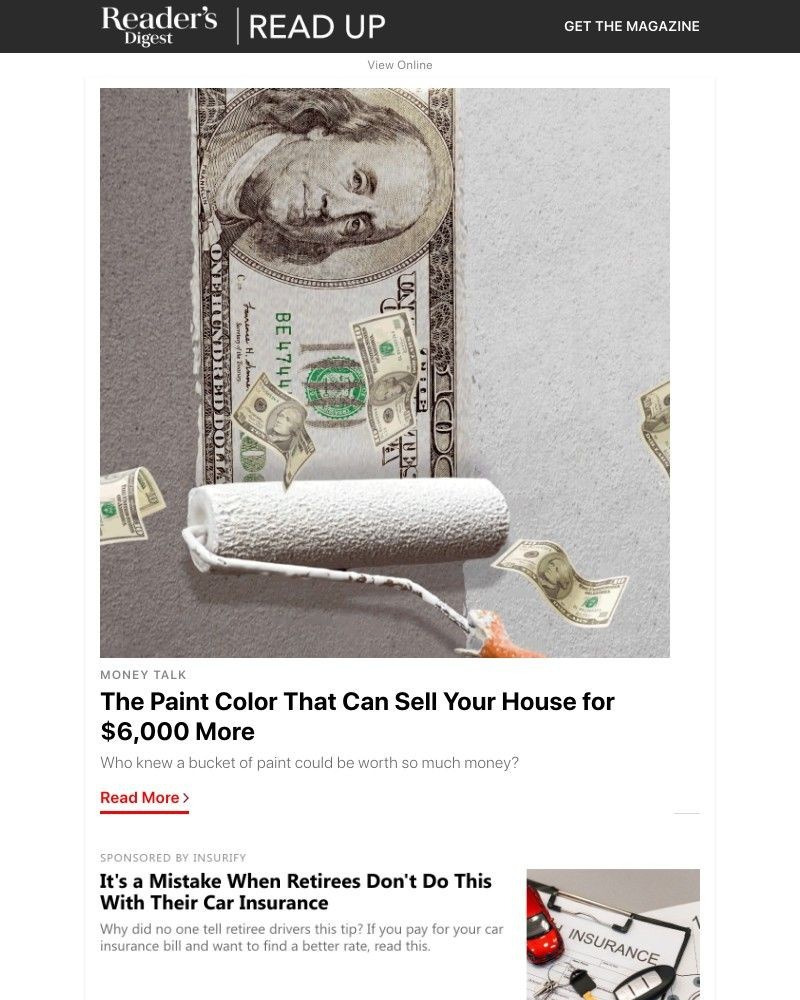Open View Online link
Viewport: 800px width, 1000px height.
coord(400,65)
